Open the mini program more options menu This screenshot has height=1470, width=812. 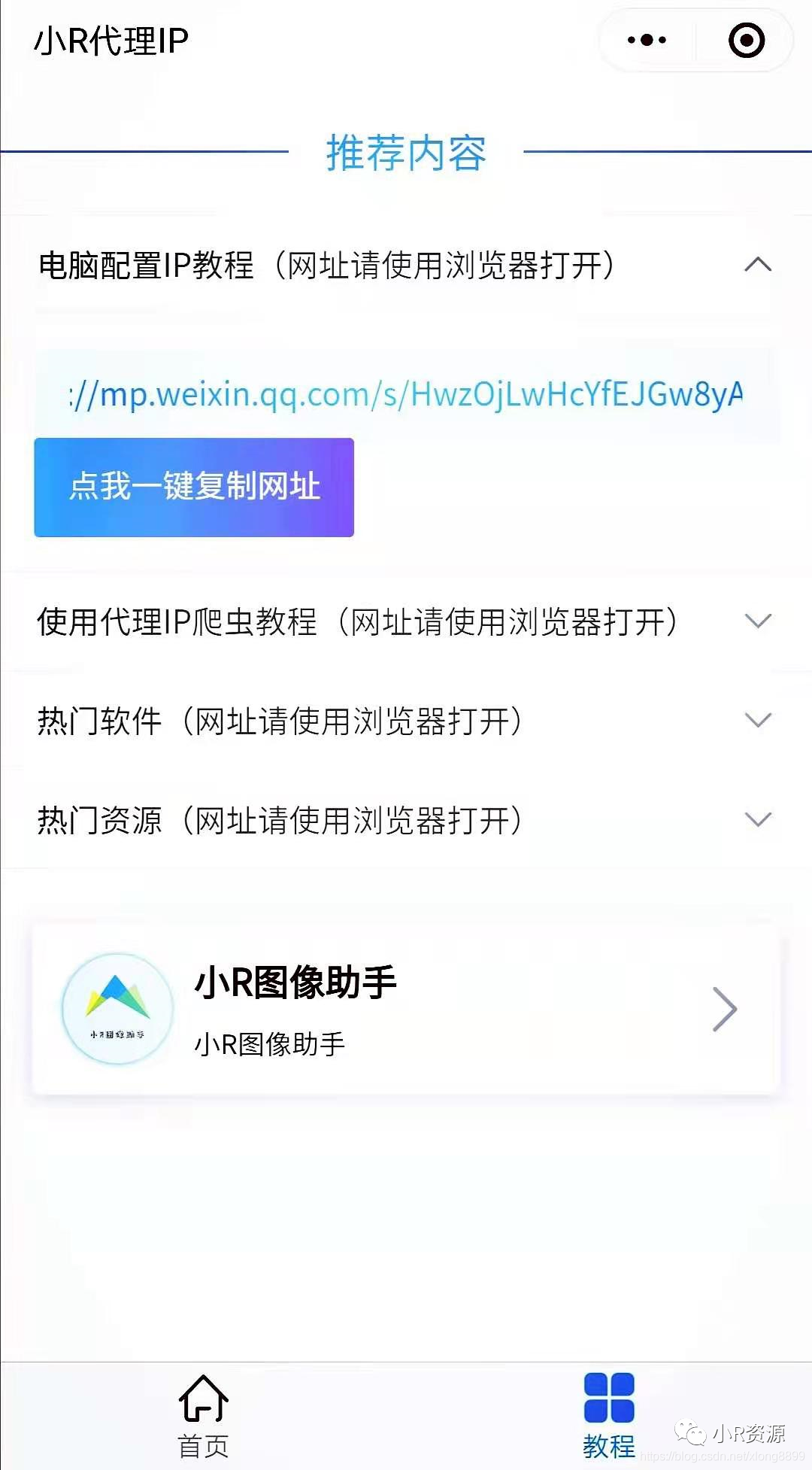(647, 41)
